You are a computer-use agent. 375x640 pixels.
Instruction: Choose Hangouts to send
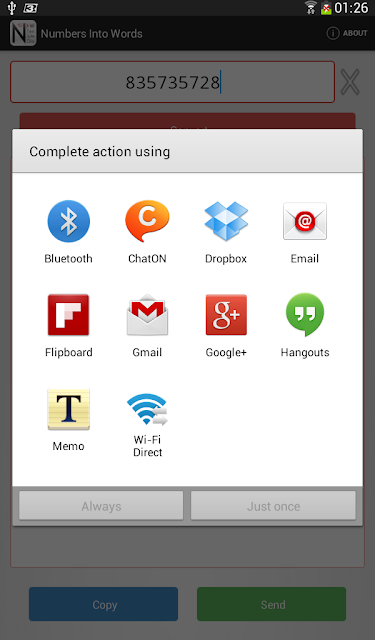tap(305, 325)
